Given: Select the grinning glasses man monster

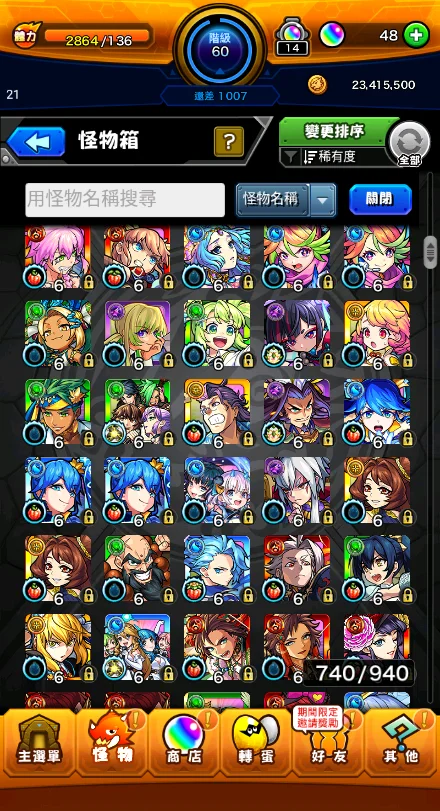Looking at the screenshot, I should (217, 413).
